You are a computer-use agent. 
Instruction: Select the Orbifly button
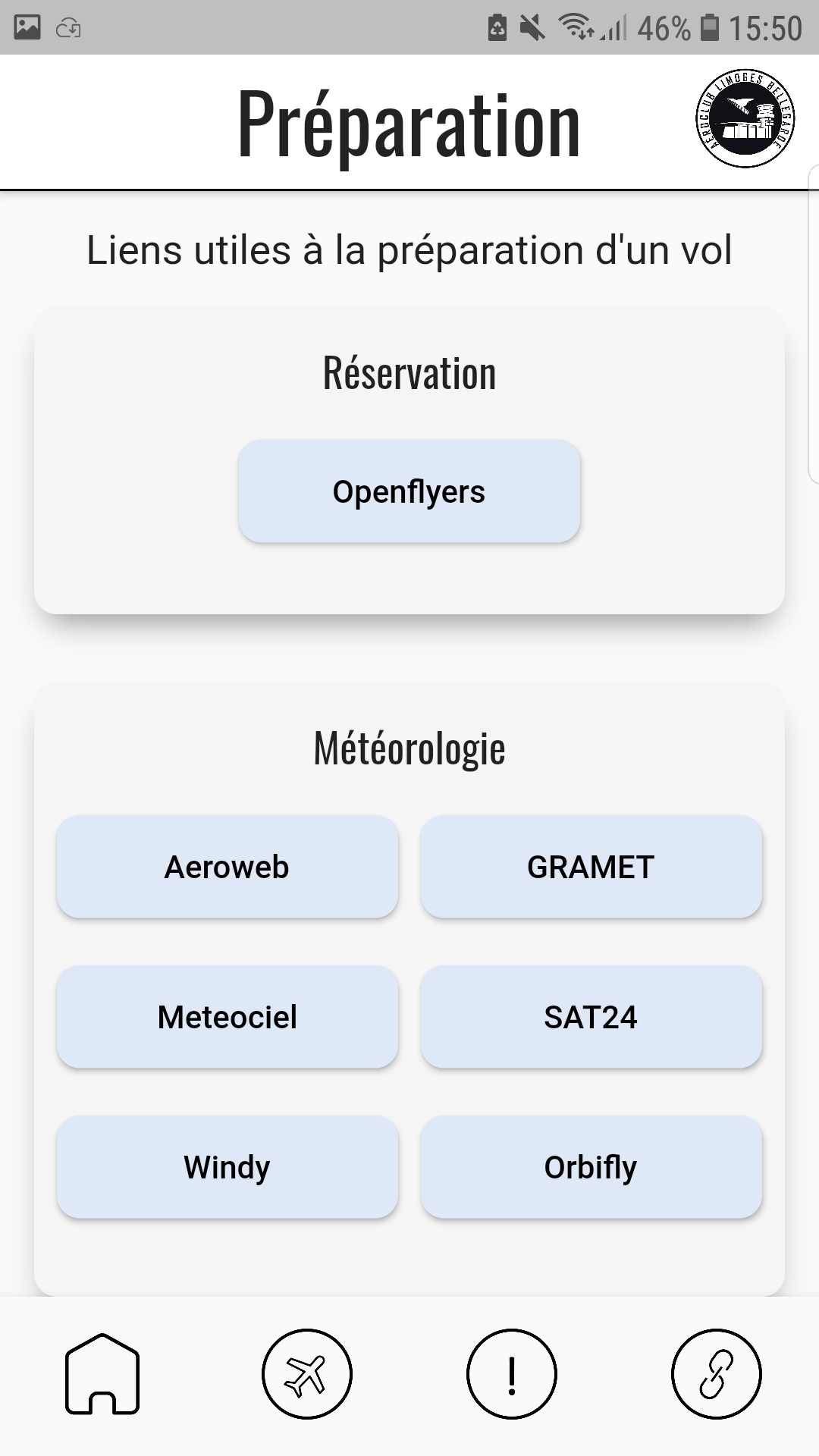[591, 1167]
